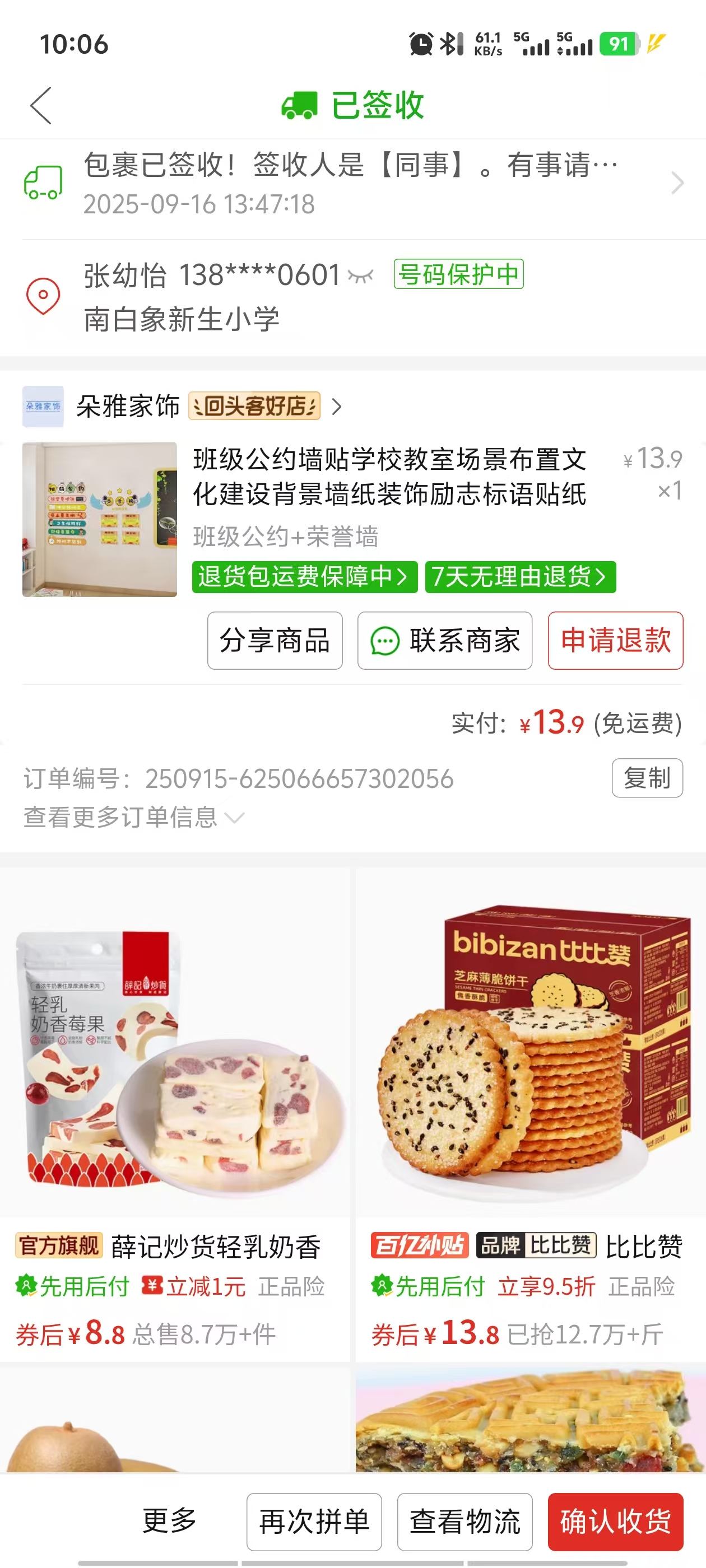Viewport: 706px width, 1568px height.
Task: Open the 薛记炒货轻乳奶香 product card
Action: tap(175, 1115)
